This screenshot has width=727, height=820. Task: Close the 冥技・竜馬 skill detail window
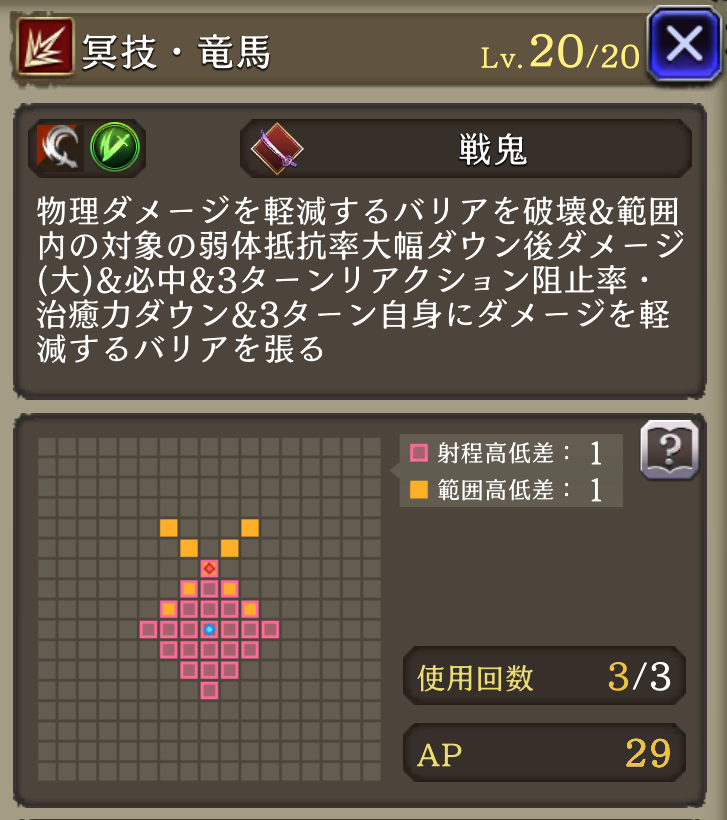click(x=683, y=45)
